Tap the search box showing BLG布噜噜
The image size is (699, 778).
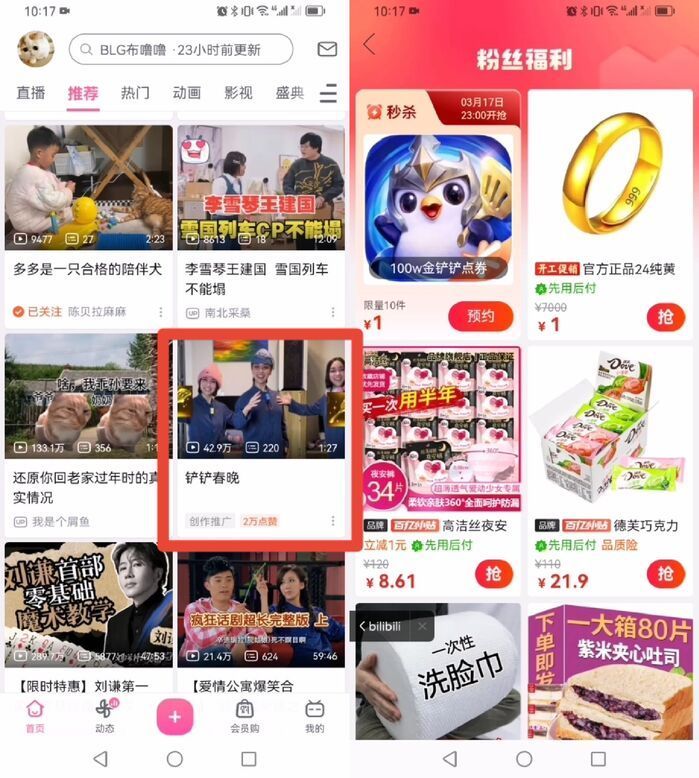tap(181, 49)
